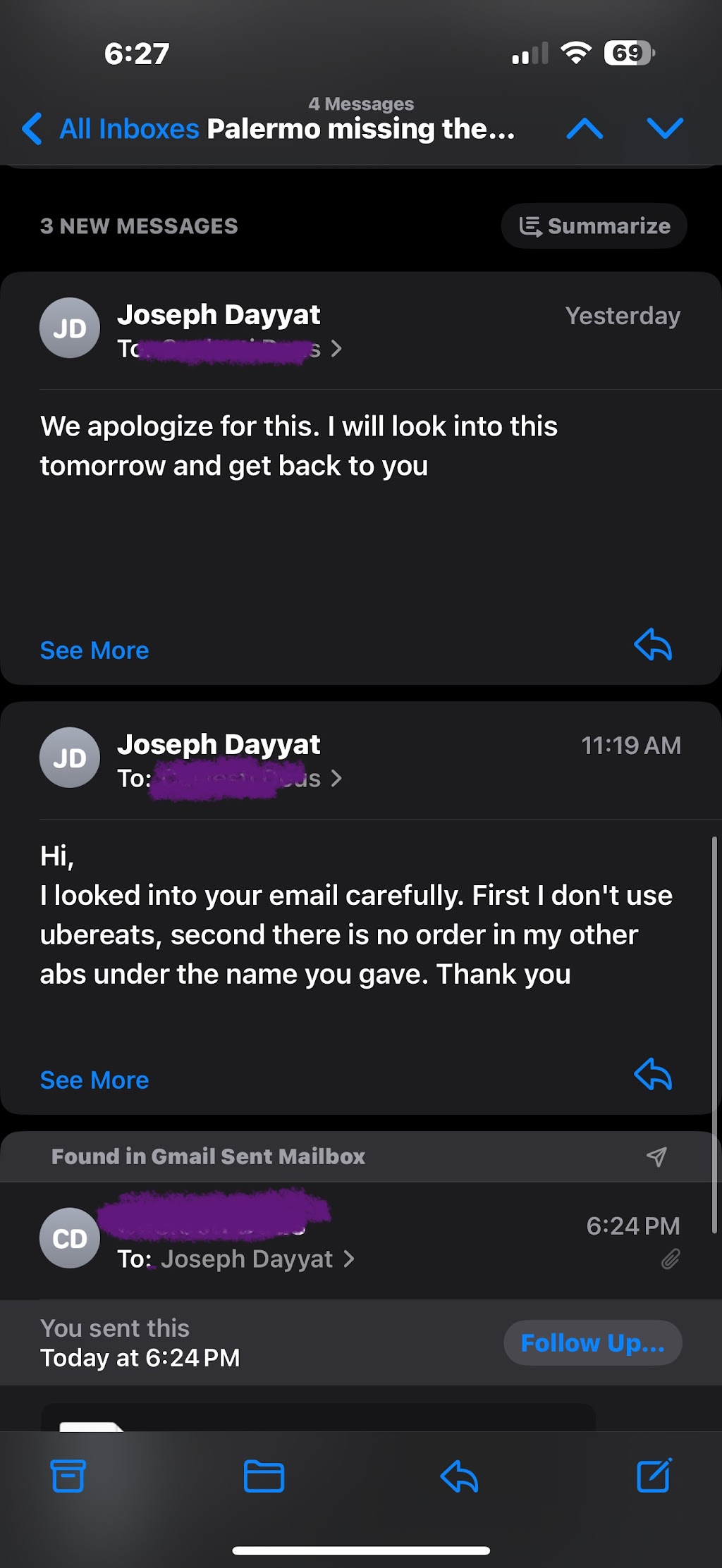This screenshot has height=1568, width=722.
Task: Reply to the 11:19 AM message
Action: pos(653,1074)
